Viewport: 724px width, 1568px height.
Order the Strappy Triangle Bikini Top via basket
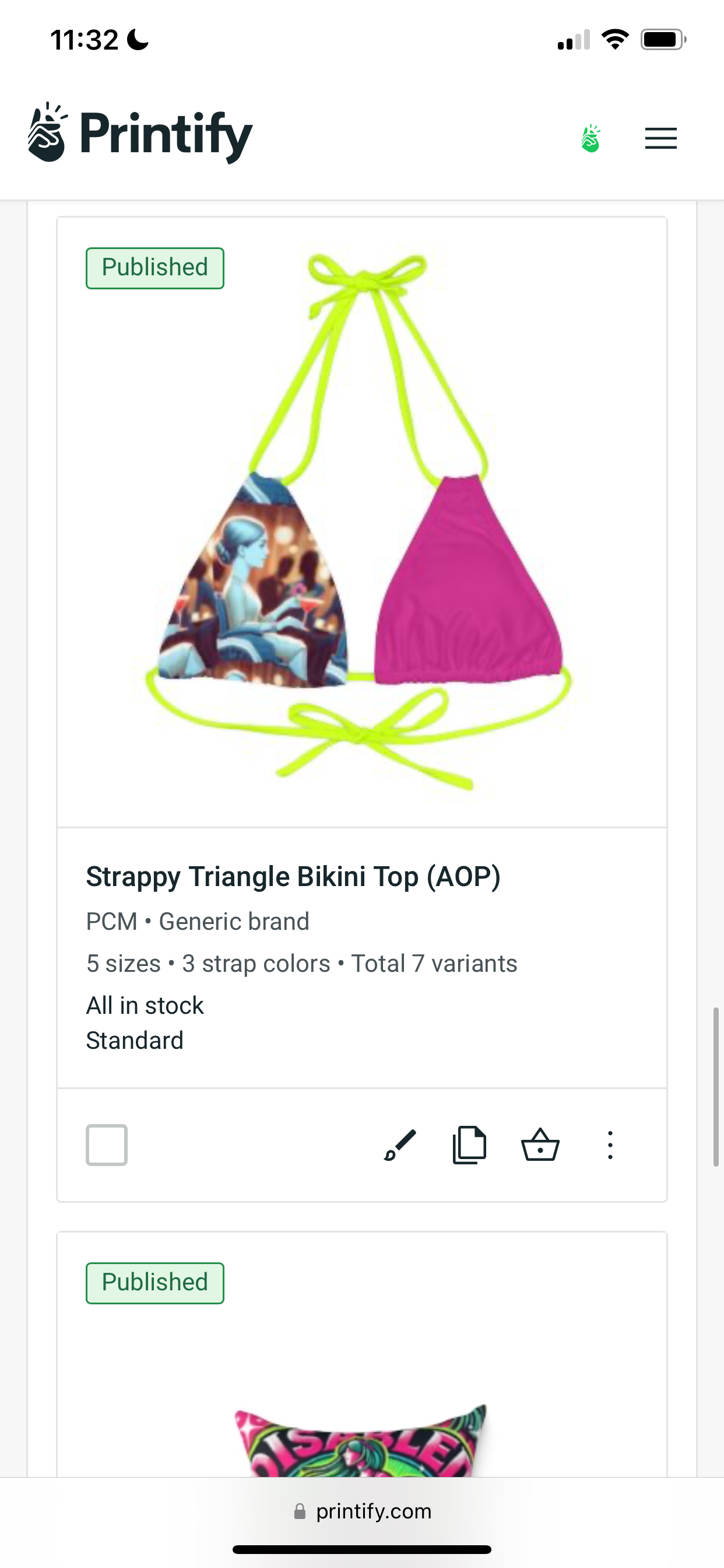[540, 1145]
